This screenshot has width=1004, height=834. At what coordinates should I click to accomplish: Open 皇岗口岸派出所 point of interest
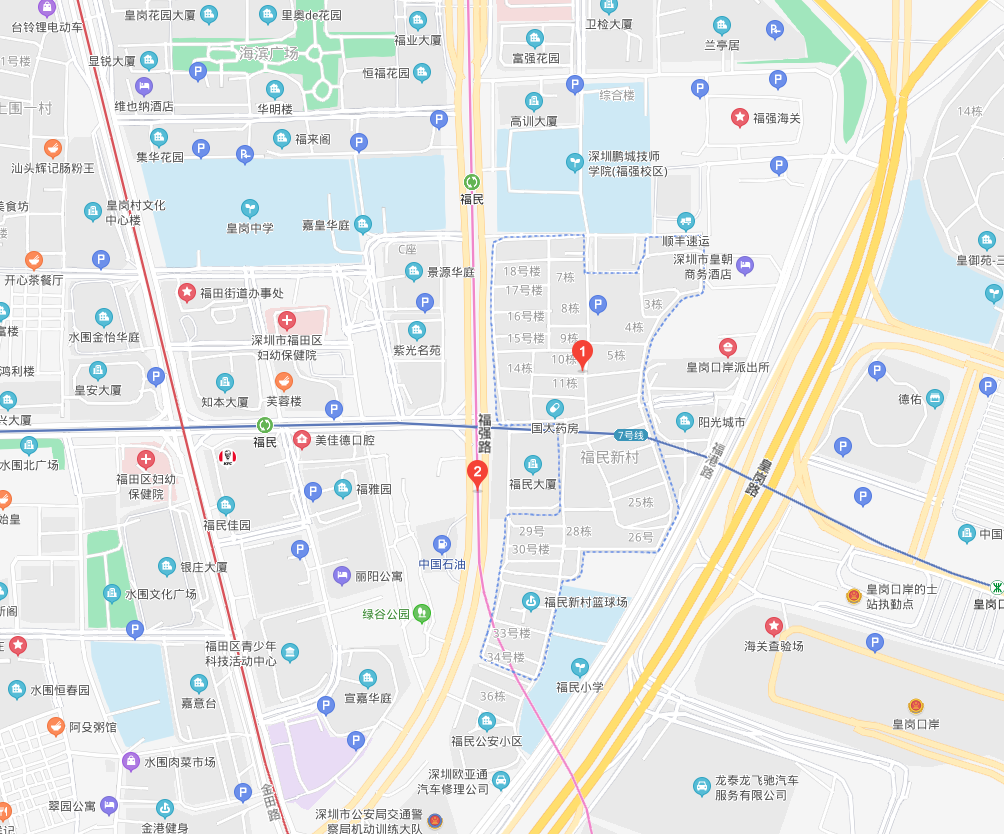(727, 348)
